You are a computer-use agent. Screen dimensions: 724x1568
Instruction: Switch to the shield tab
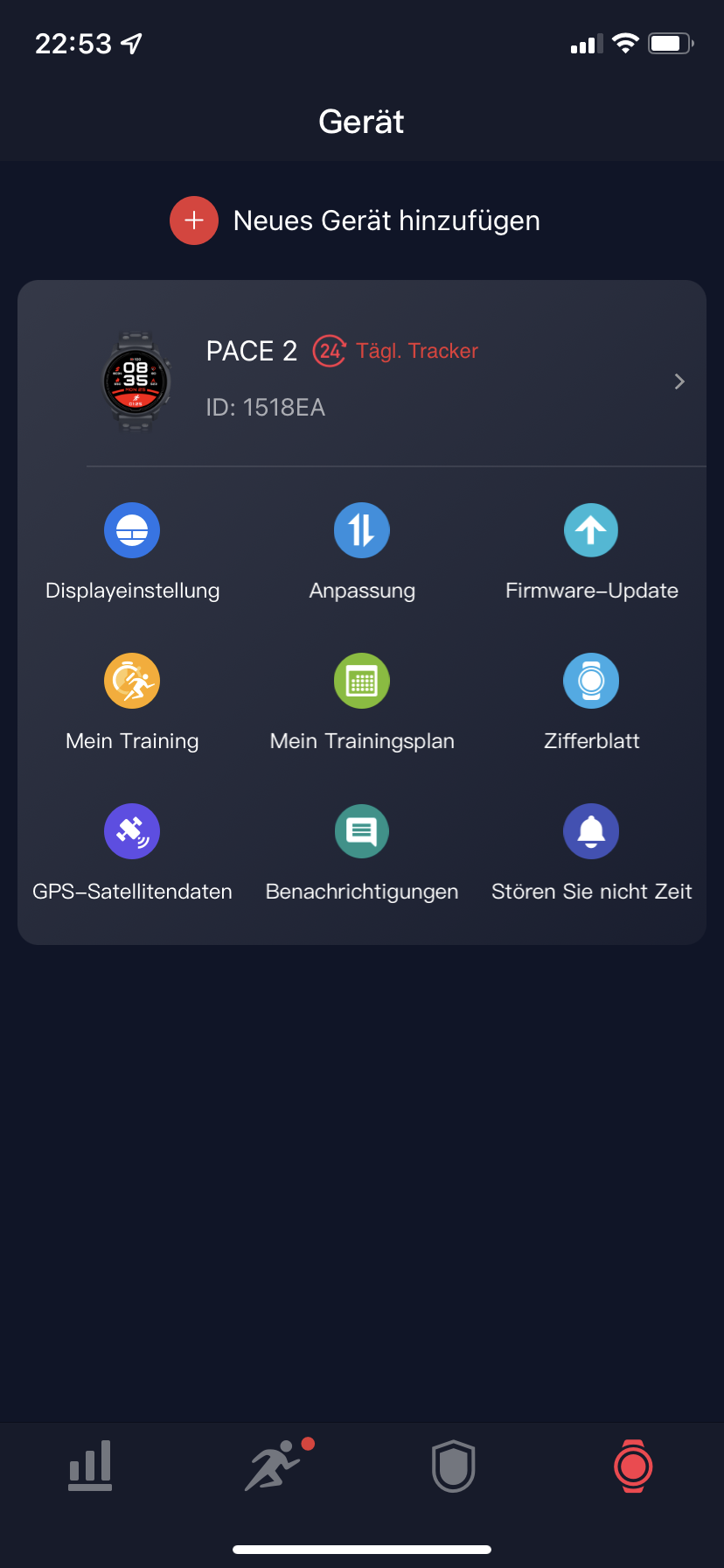pyautogui.click(x=454, y=1465)
